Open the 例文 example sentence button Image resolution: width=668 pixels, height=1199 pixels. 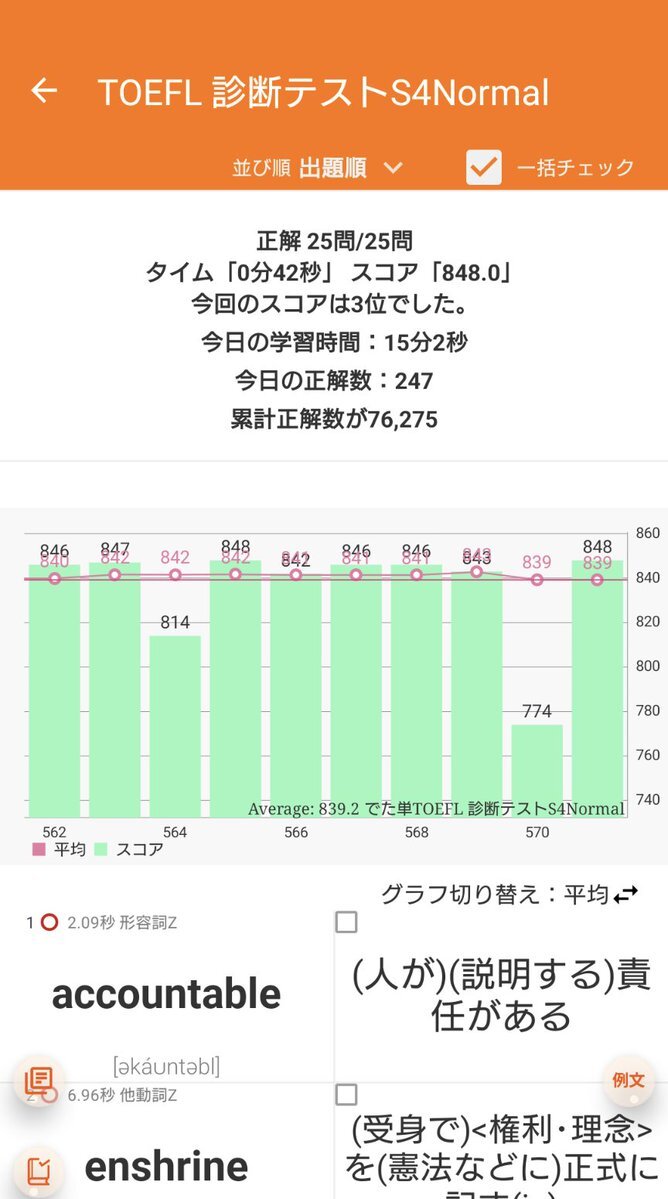tap(628, 1080)
